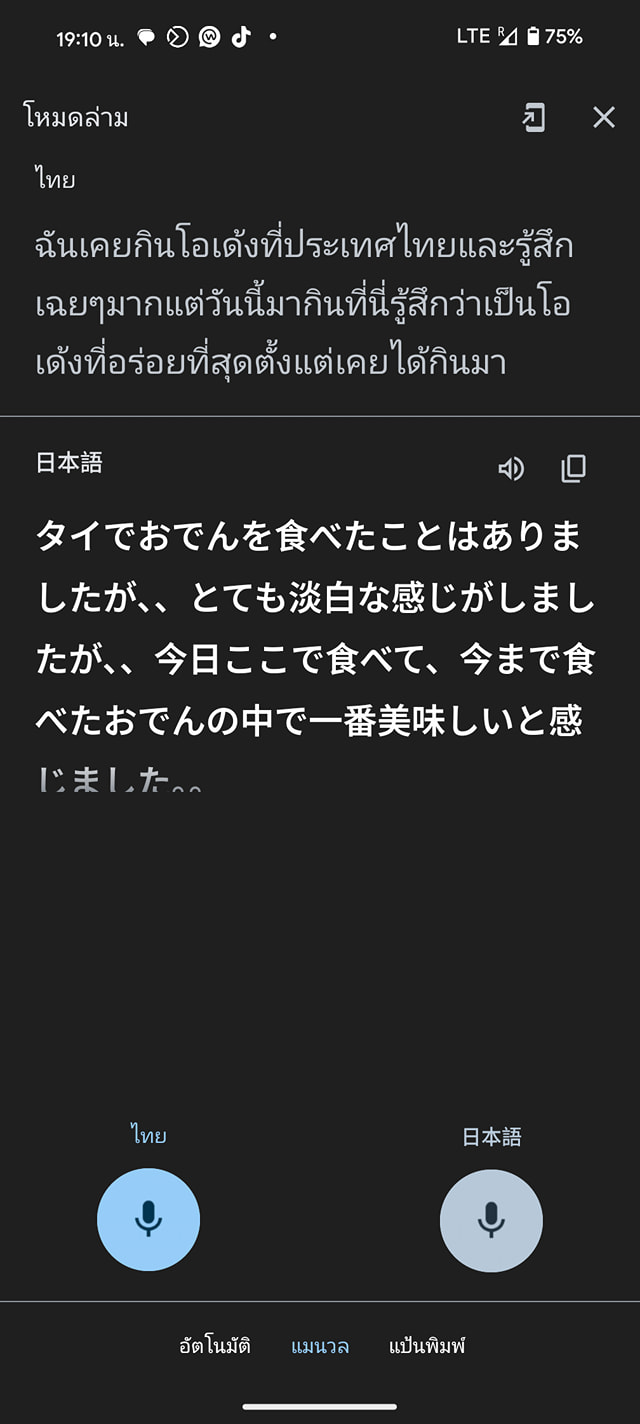Open the device screen-share icon next to close
Image resolution: width=640 pixels, height=1424 pixels.
[535, 118]
